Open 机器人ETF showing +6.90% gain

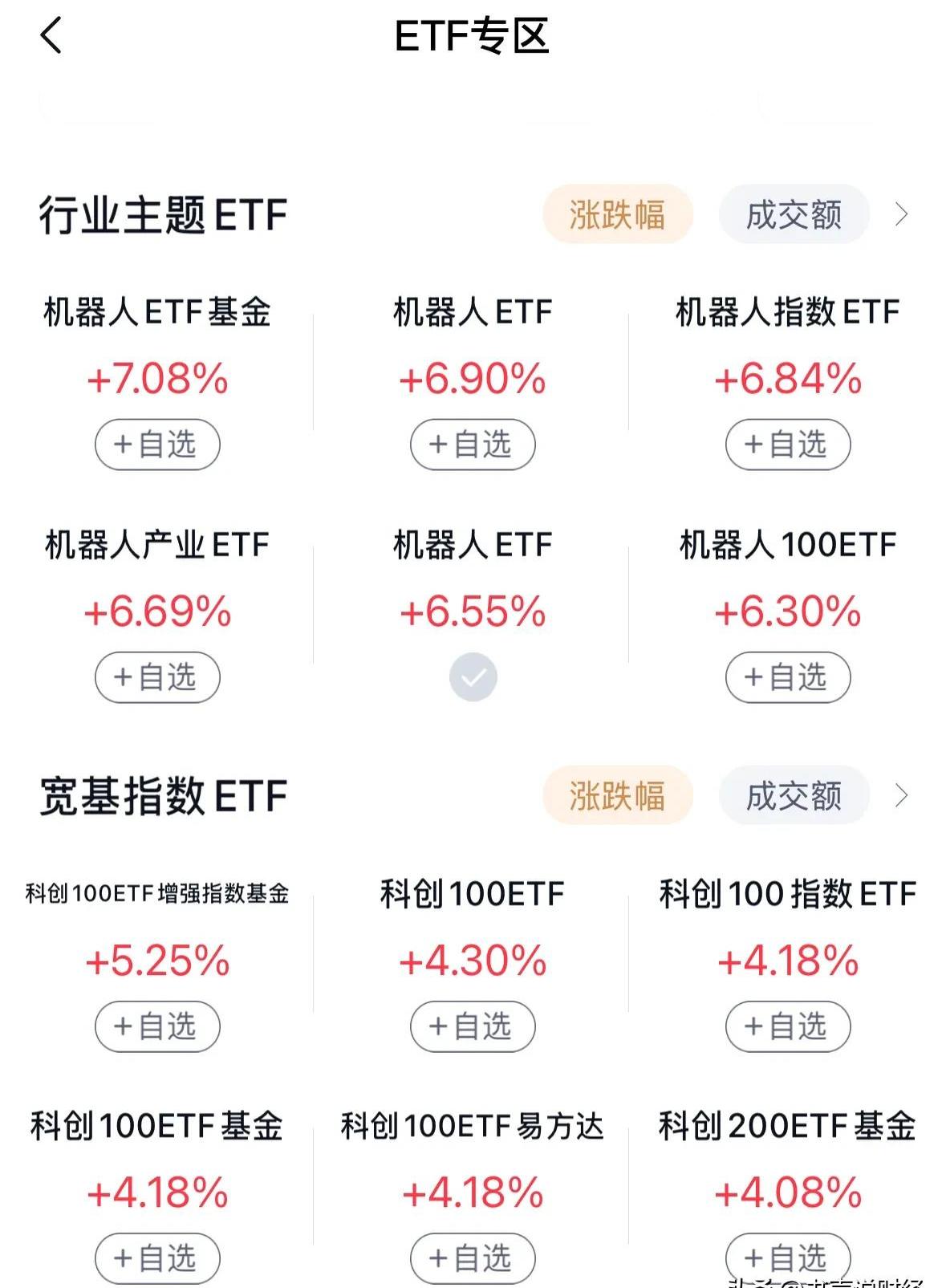[472, 313]
